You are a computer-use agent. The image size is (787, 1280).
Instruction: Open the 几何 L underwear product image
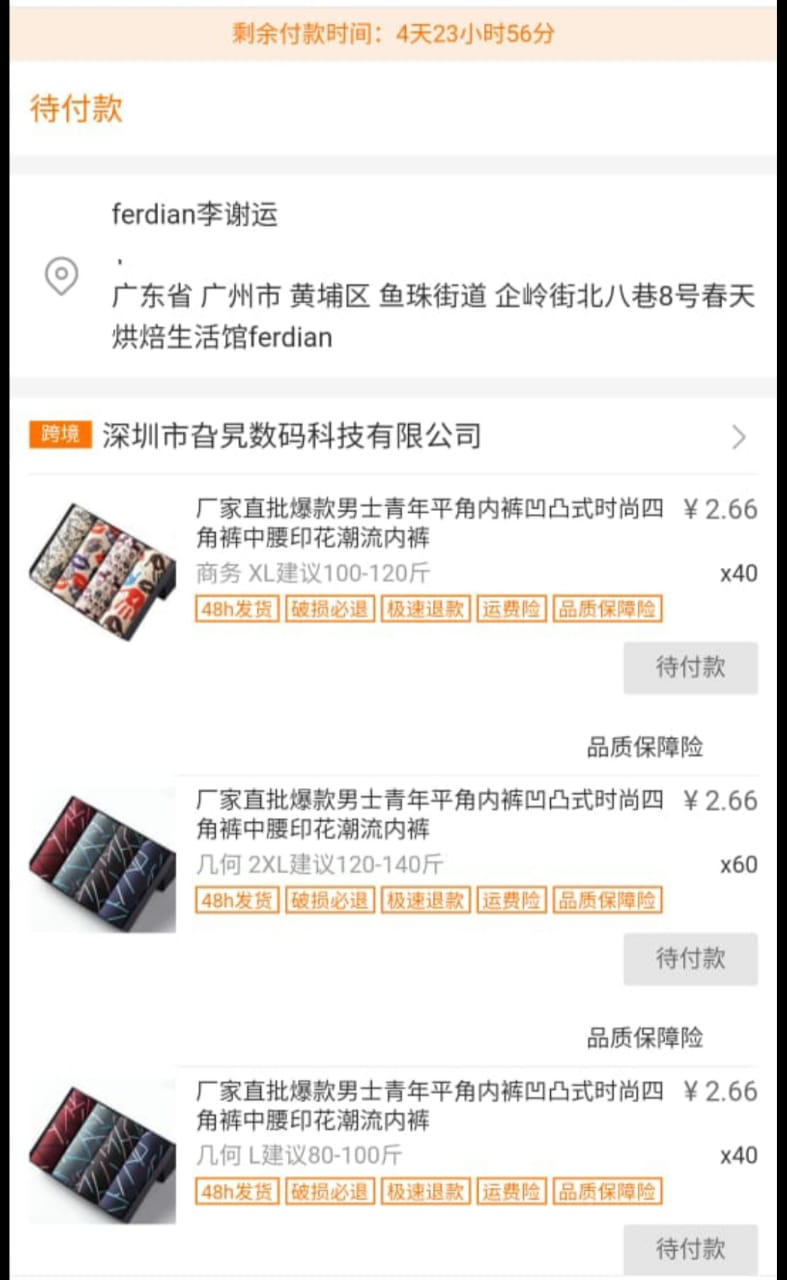point(102,1152)
